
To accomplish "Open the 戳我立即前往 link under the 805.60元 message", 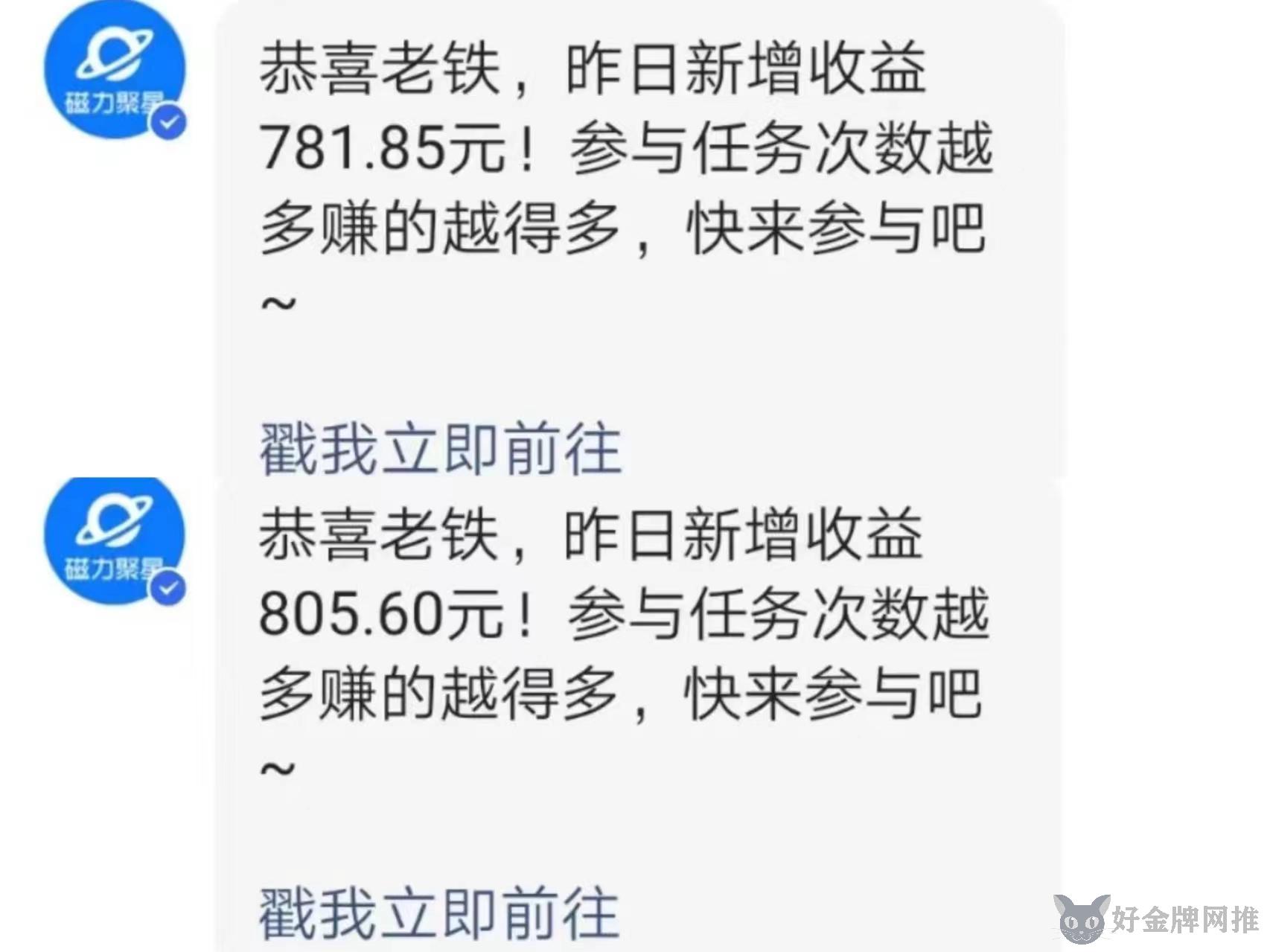I will click(440, 913).
